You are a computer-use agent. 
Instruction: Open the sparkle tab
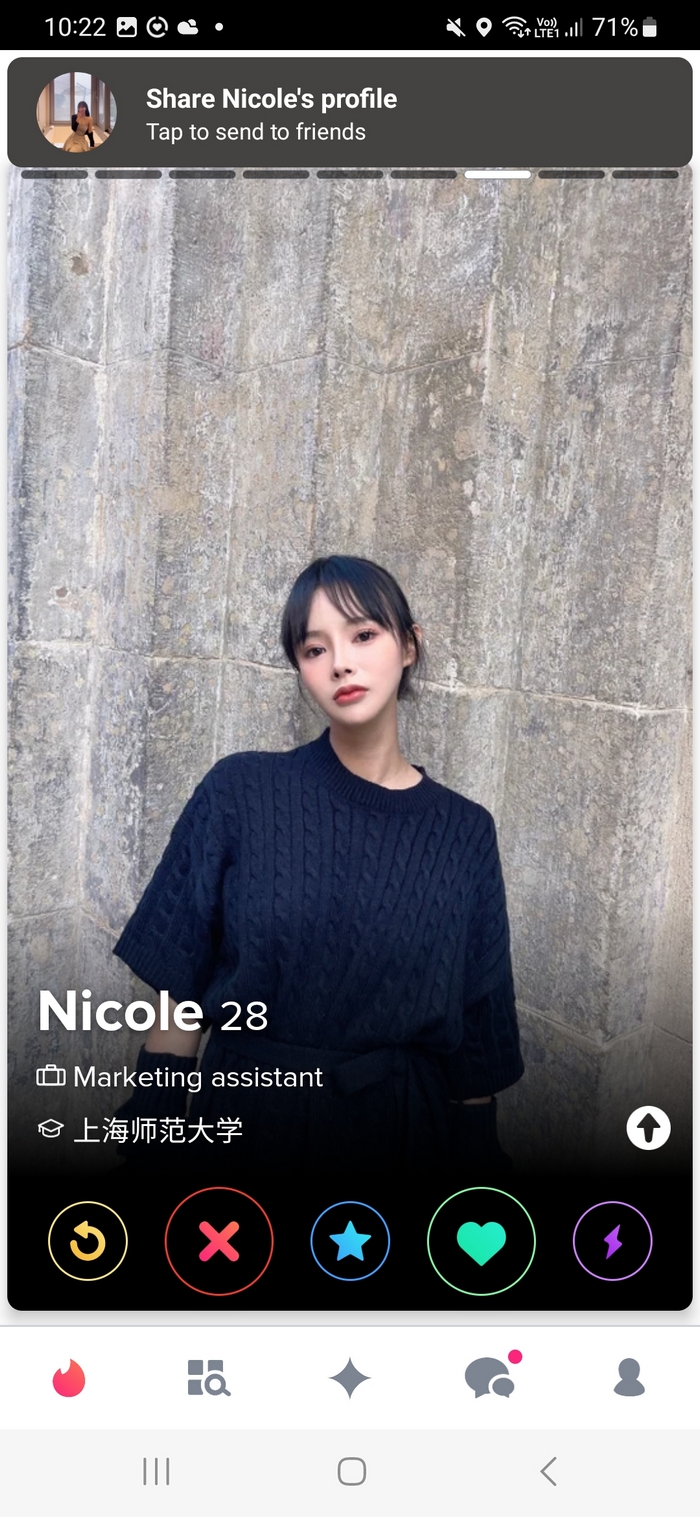(350, 1378)
